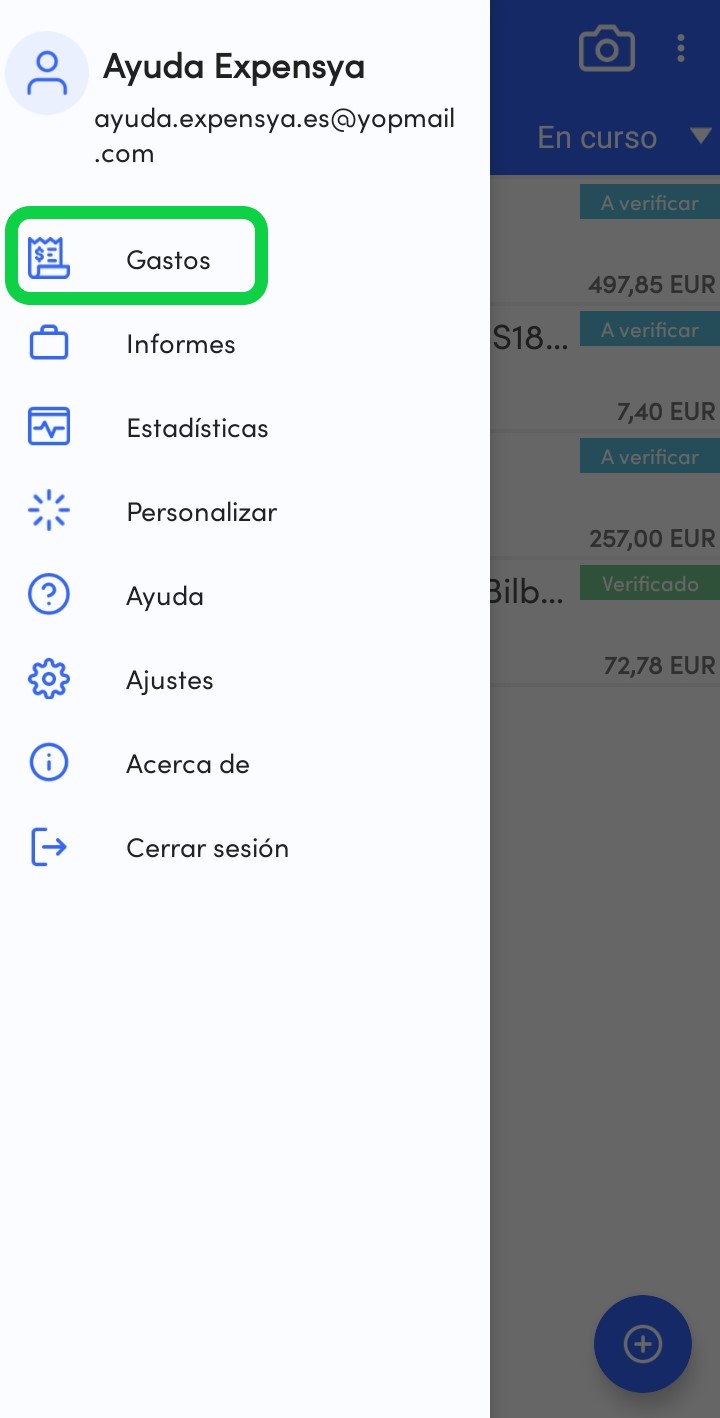The image size is (720, 1418).
Task: Open Gastos in the drawer
Action: click(x=137, y=260)
